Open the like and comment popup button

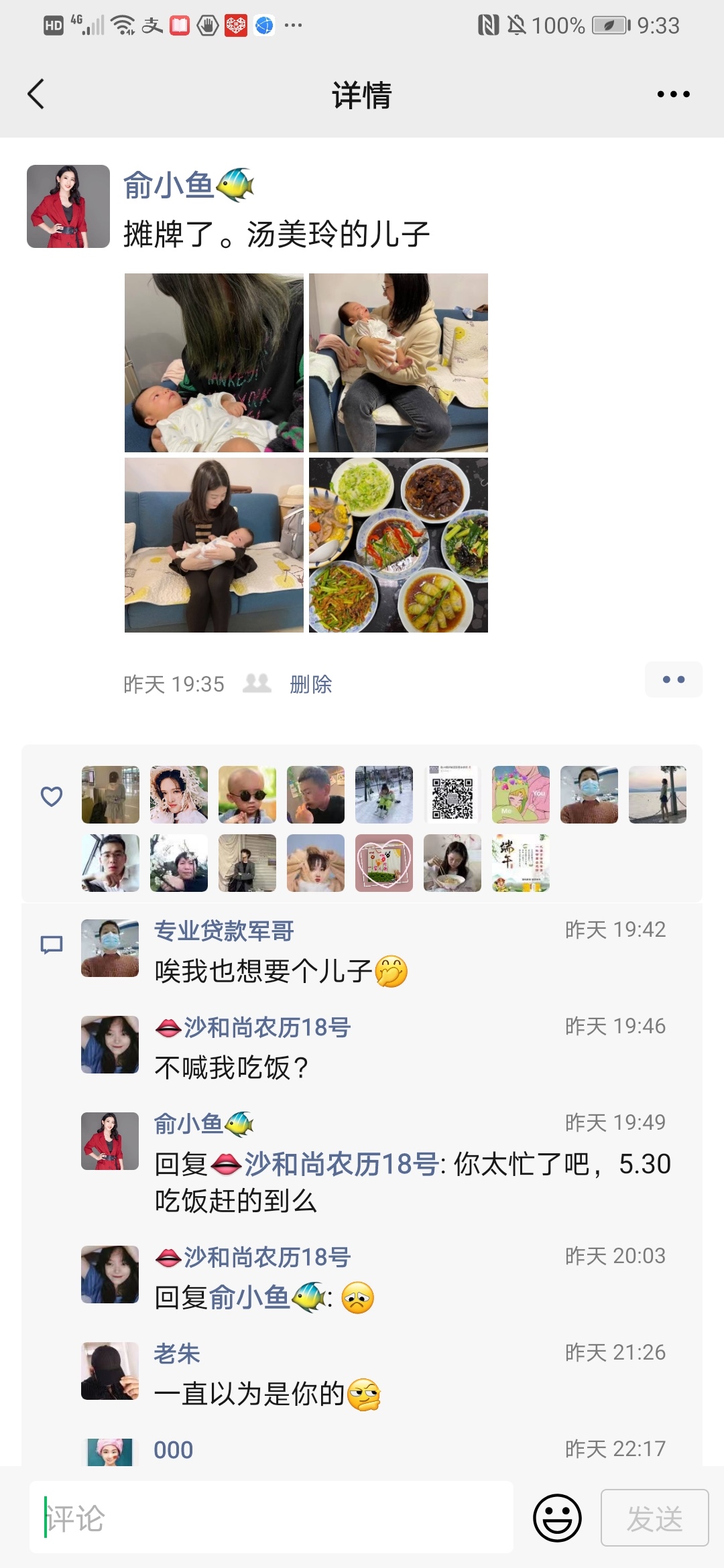tap(673, 679)
